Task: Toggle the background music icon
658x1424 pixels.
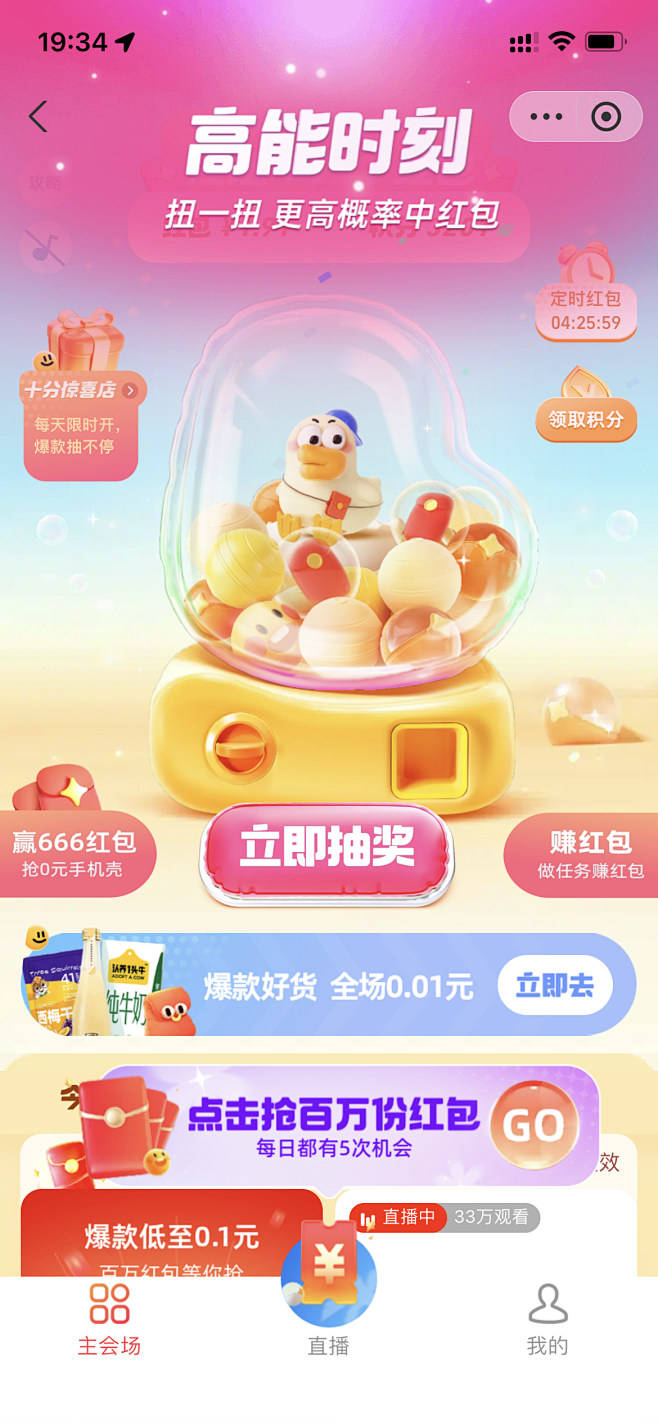Action: point(44,246)
